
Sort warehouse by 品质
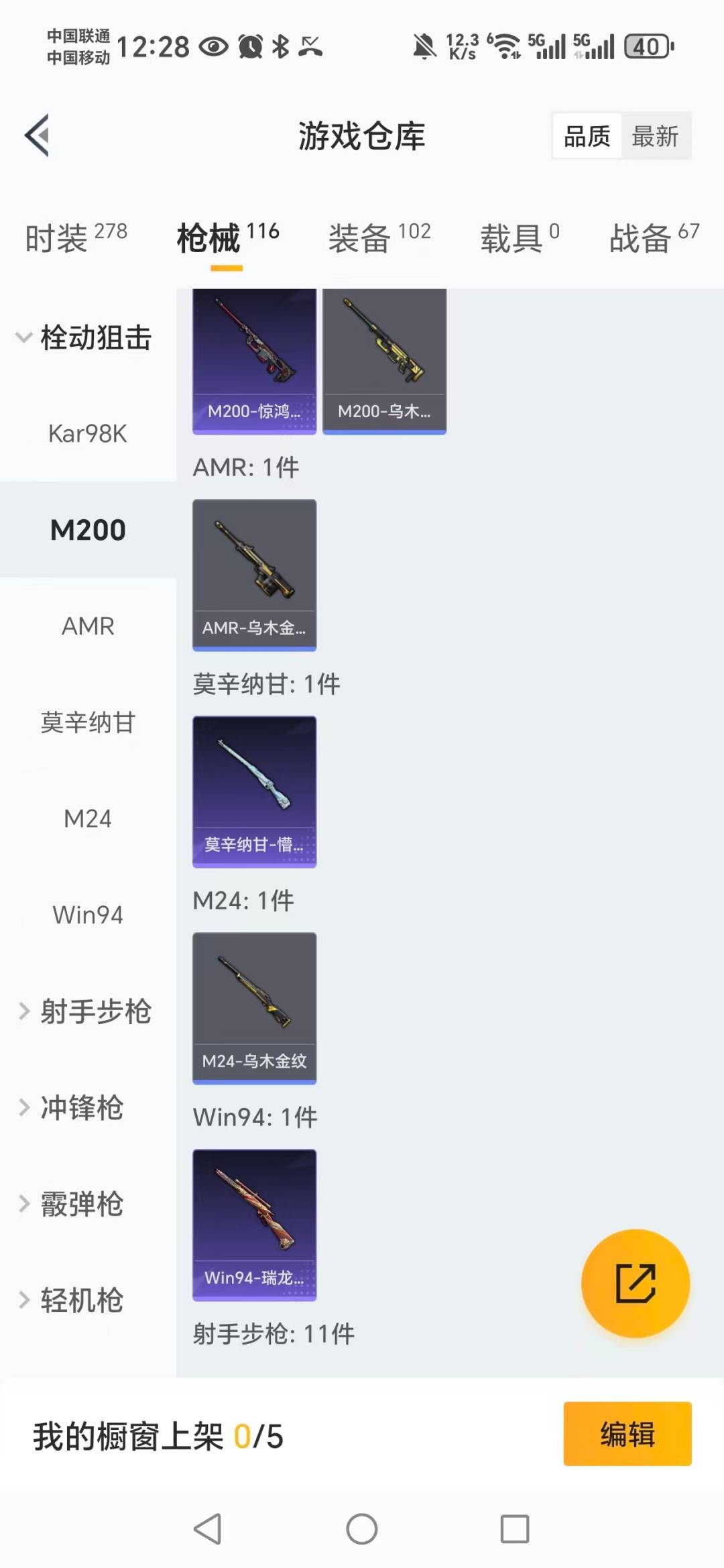tap(587, 136)
